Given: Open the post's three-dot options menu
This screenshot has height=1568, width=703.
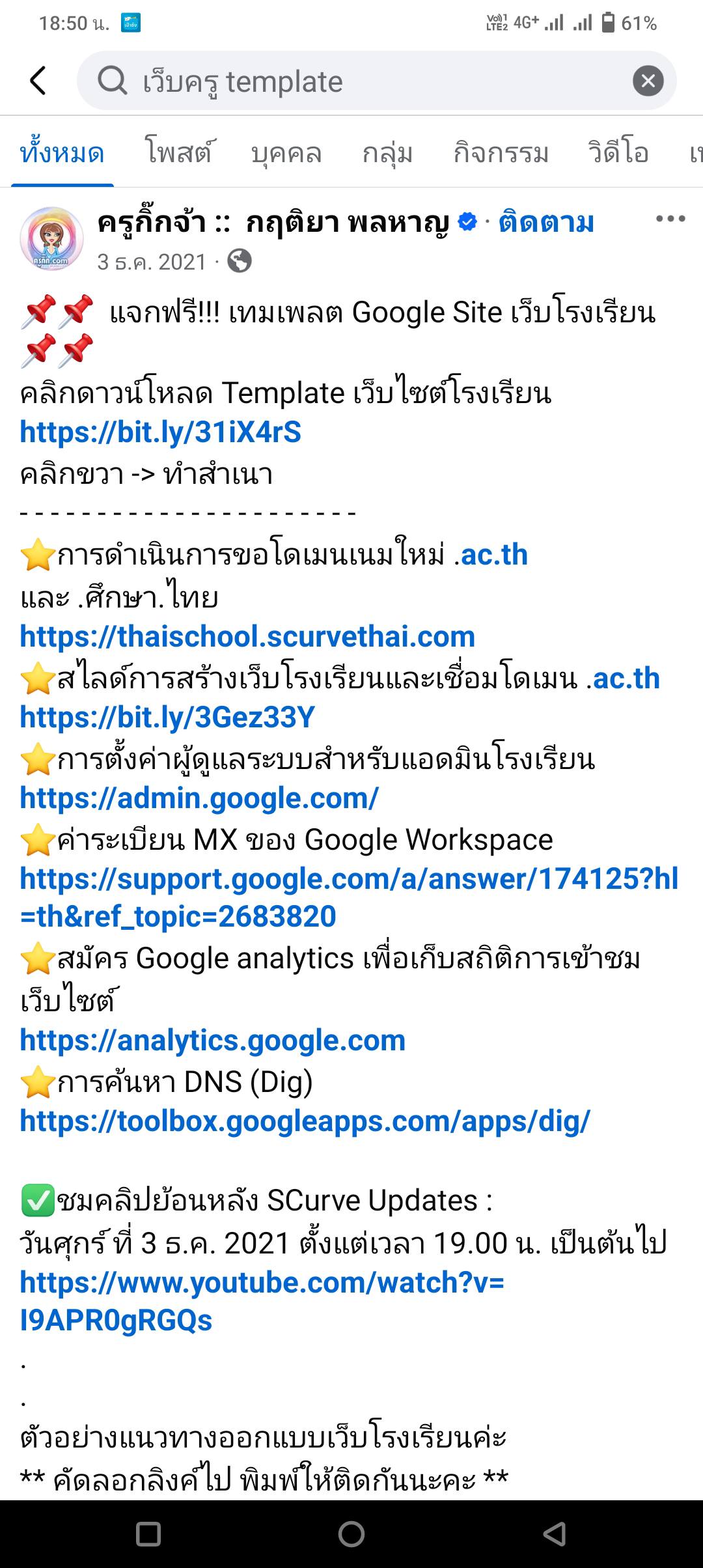Looking at the screenshot, I should 670,219.
